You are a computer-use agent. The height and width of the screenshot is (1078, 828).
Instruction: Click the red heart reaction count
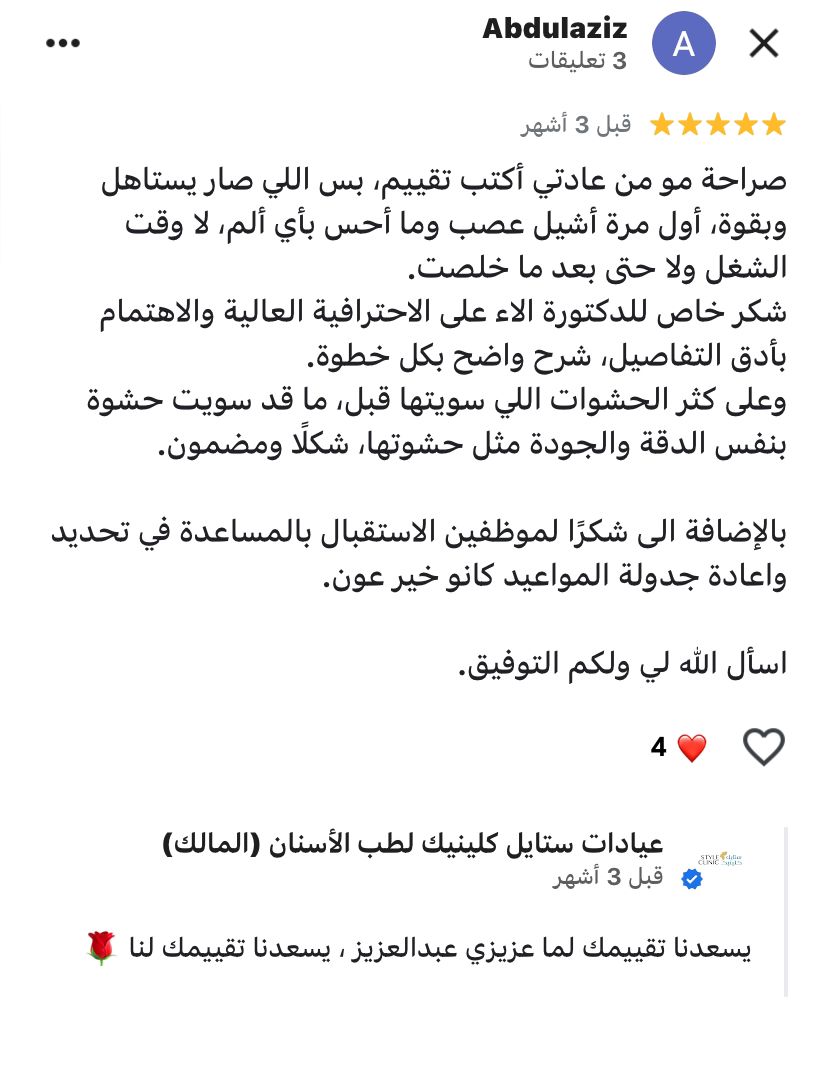677,746
